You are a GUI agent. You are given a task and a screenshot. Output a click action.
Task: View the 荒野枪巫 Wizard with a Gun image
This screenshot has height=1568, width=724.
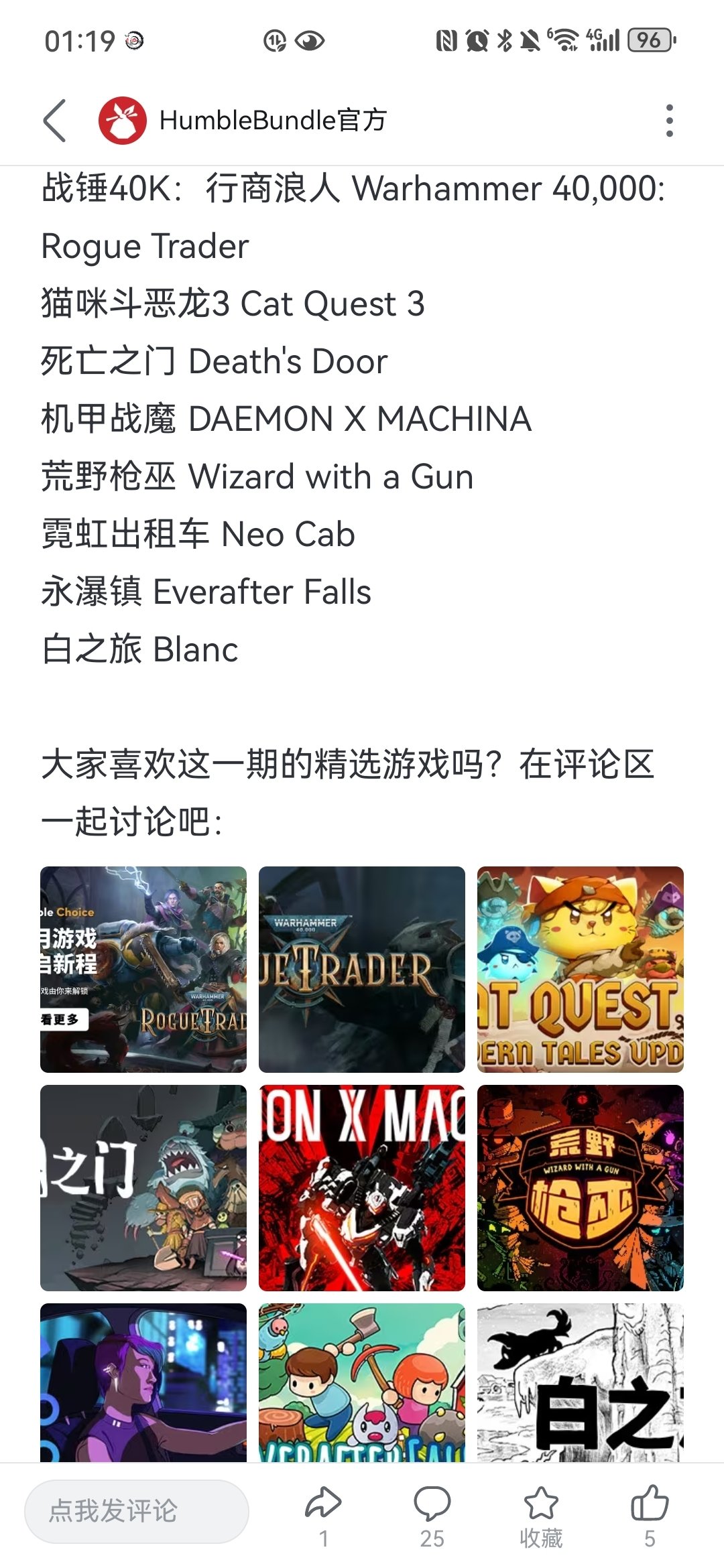click(581, 1187)
